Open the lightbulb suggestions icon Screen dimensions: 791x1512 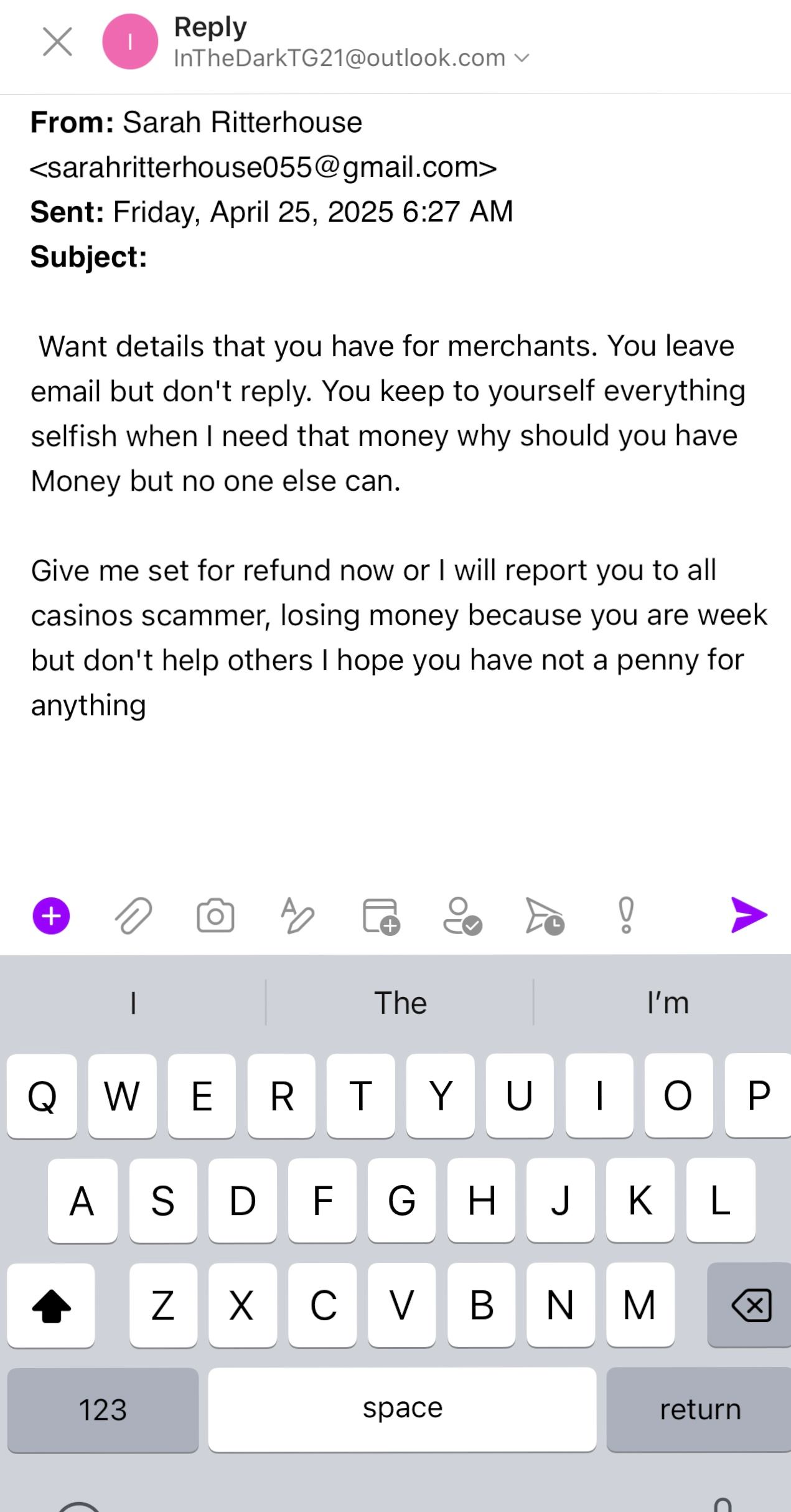627,916
